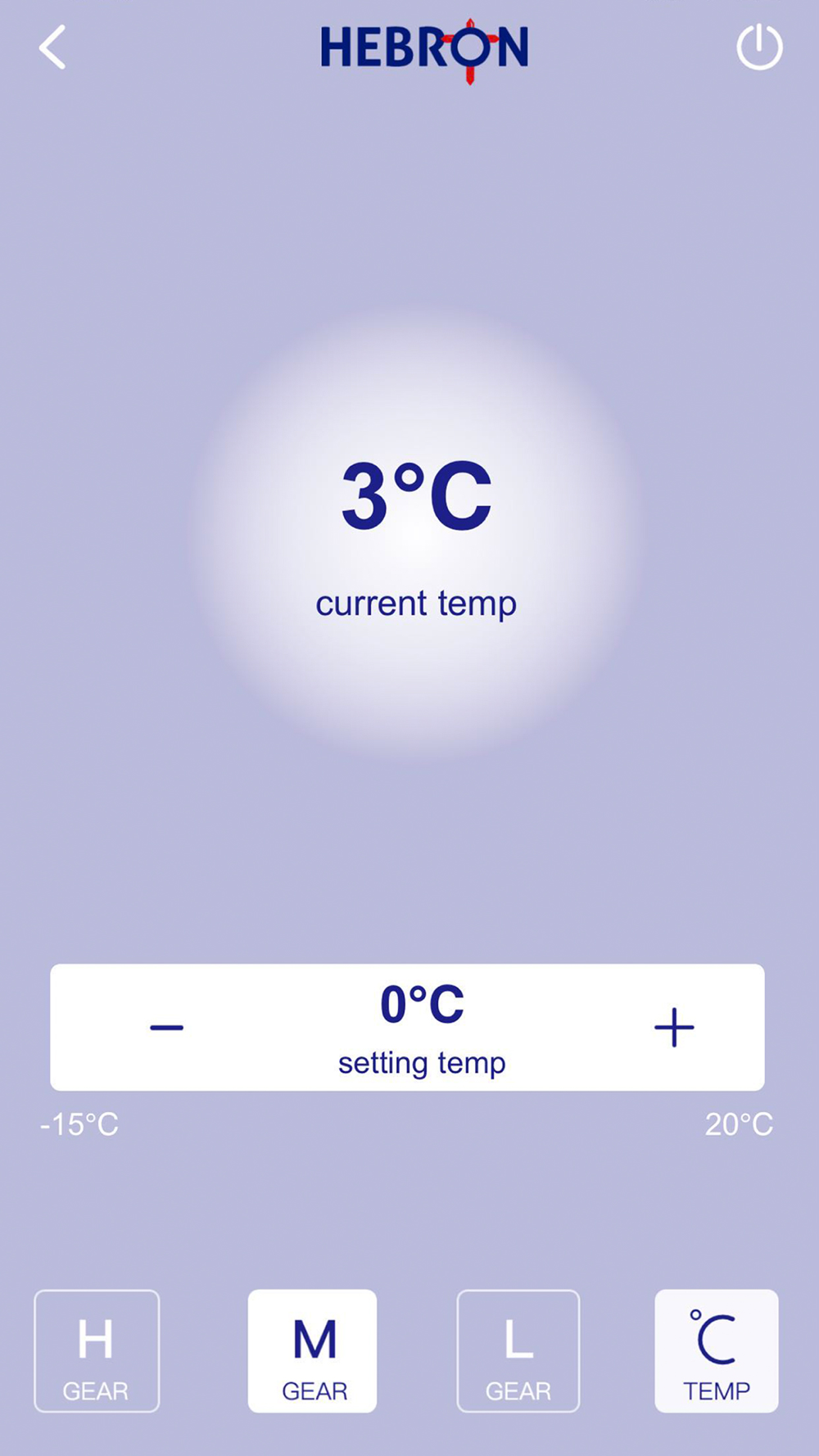Viewport: 819px width, 1456px height.
Task: Select the M gear mode
Action: 313,1351
